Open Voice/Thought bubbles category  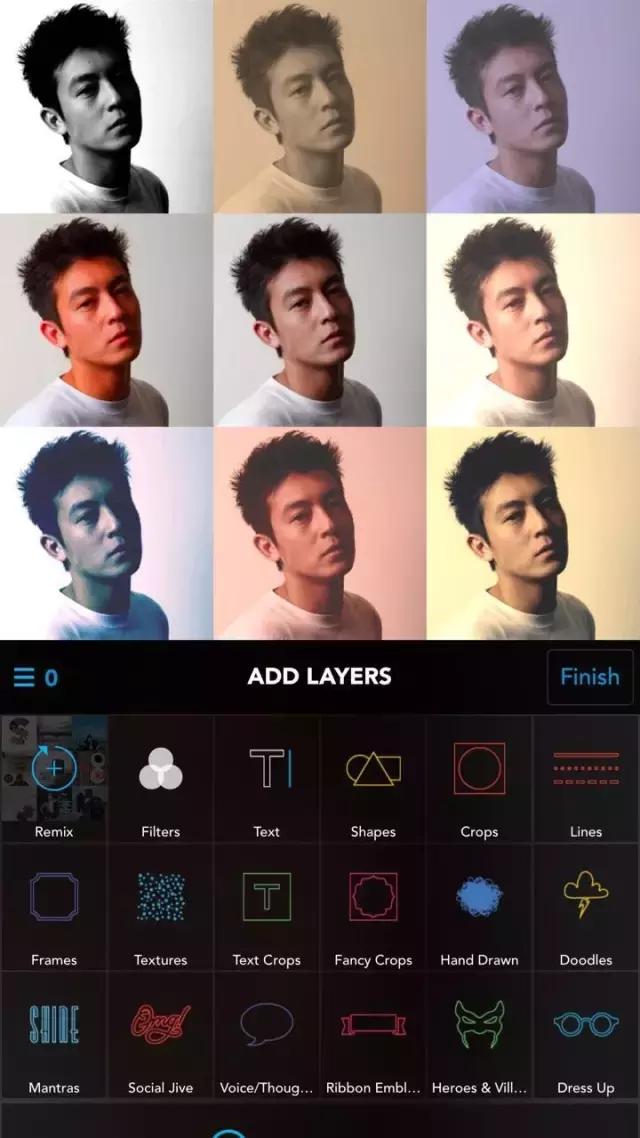click(267, 1036)
